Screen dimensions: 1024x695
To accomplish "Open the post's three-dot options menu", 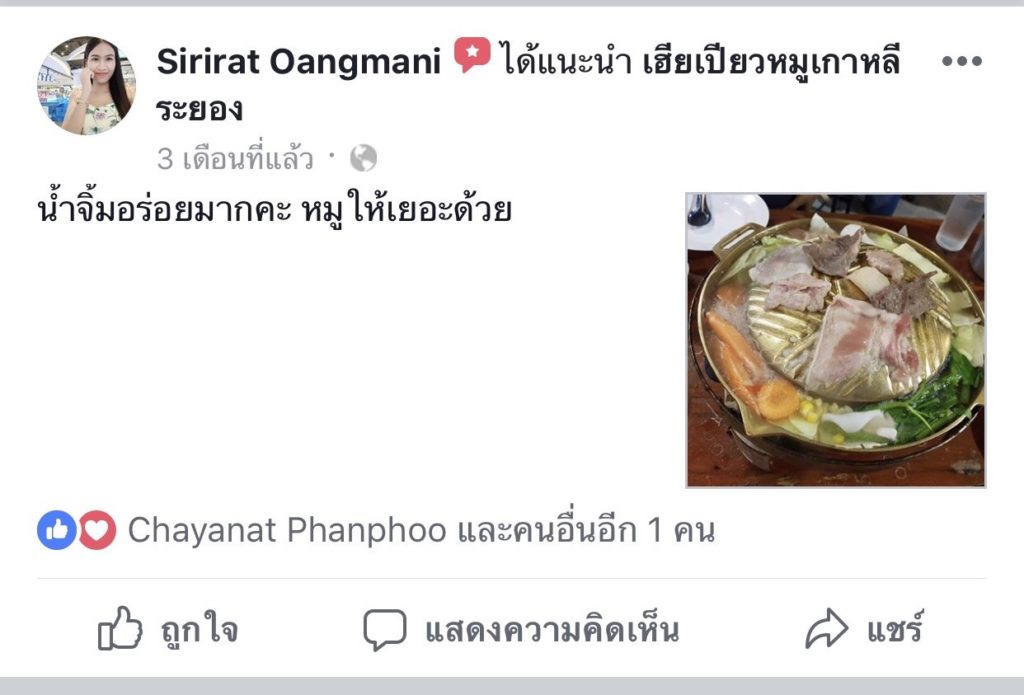I will [961, 62].
